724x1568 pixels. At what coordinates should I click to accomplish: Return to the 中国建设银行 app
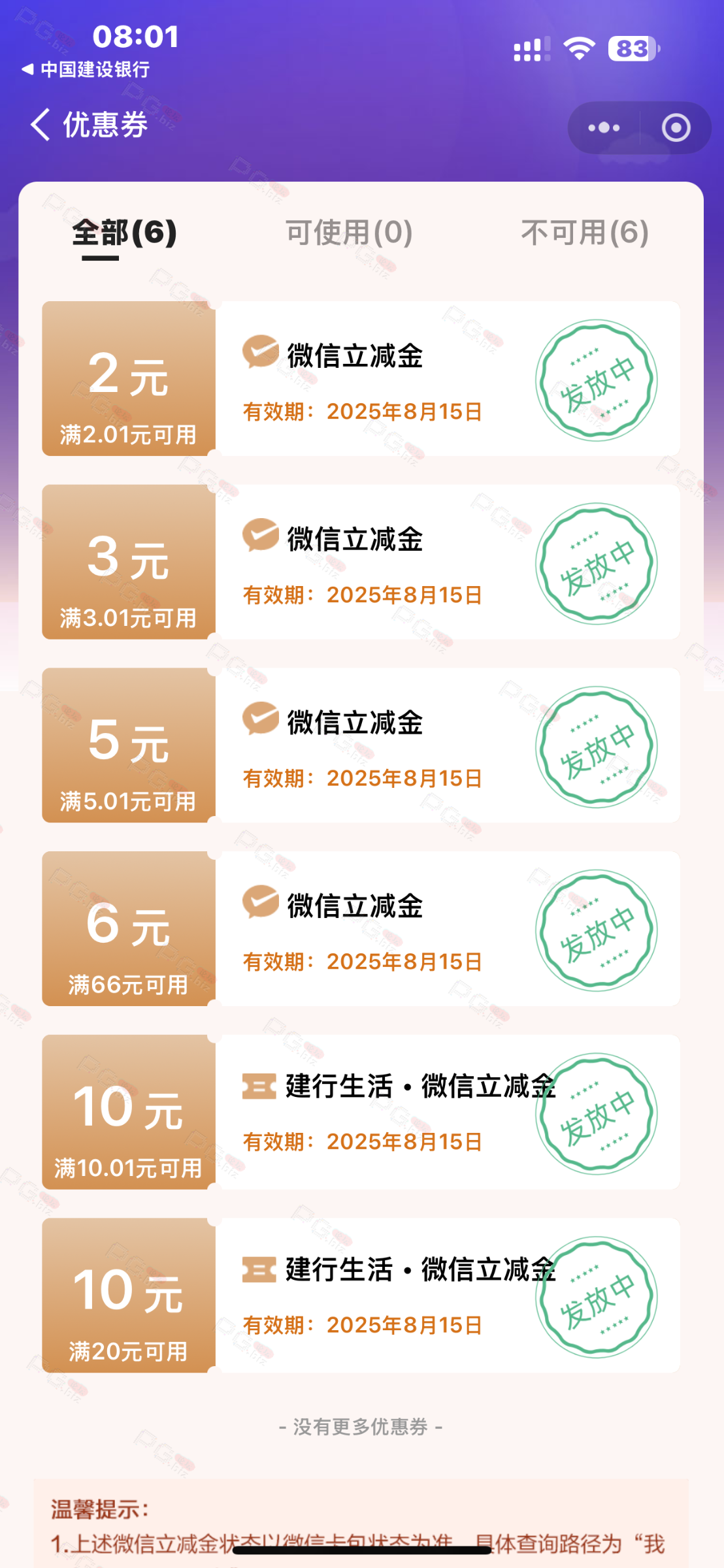pos(86,69)
